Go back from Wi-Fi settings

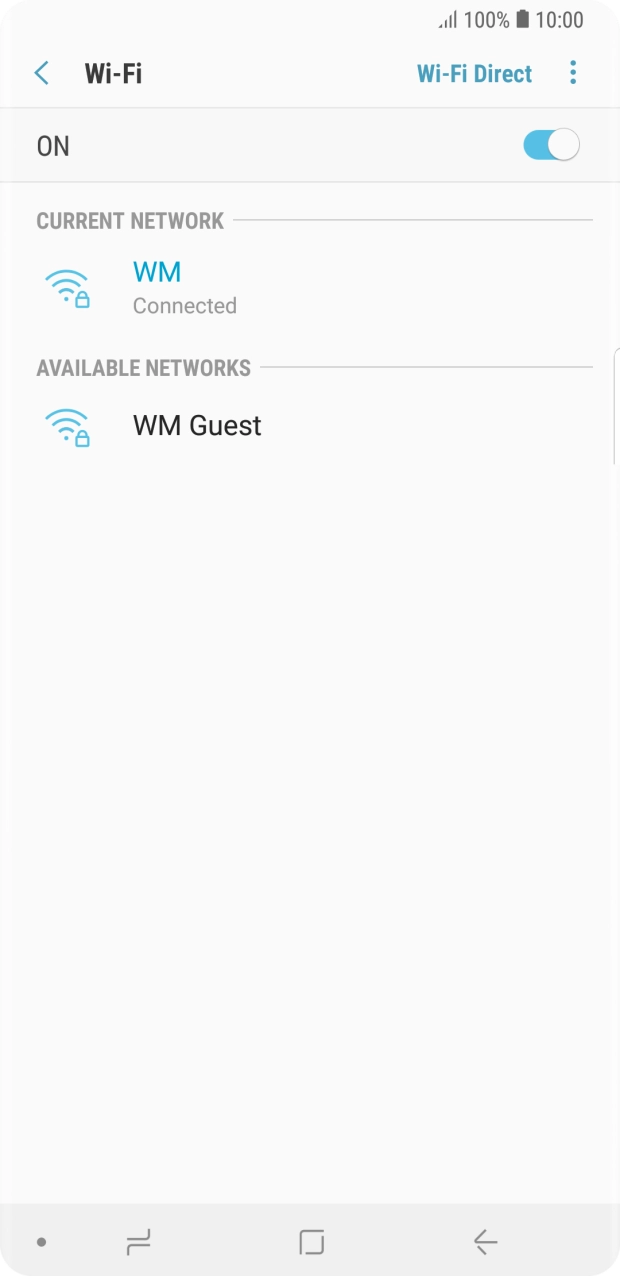click(x=41, y=73)
